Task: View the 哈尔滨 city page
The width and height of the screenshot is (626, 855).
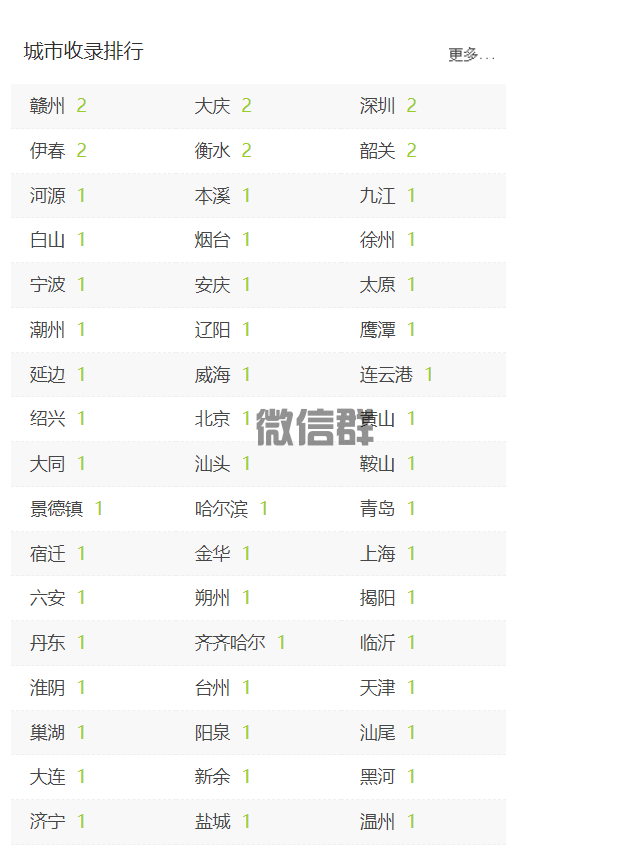Action: click(221, 509)
